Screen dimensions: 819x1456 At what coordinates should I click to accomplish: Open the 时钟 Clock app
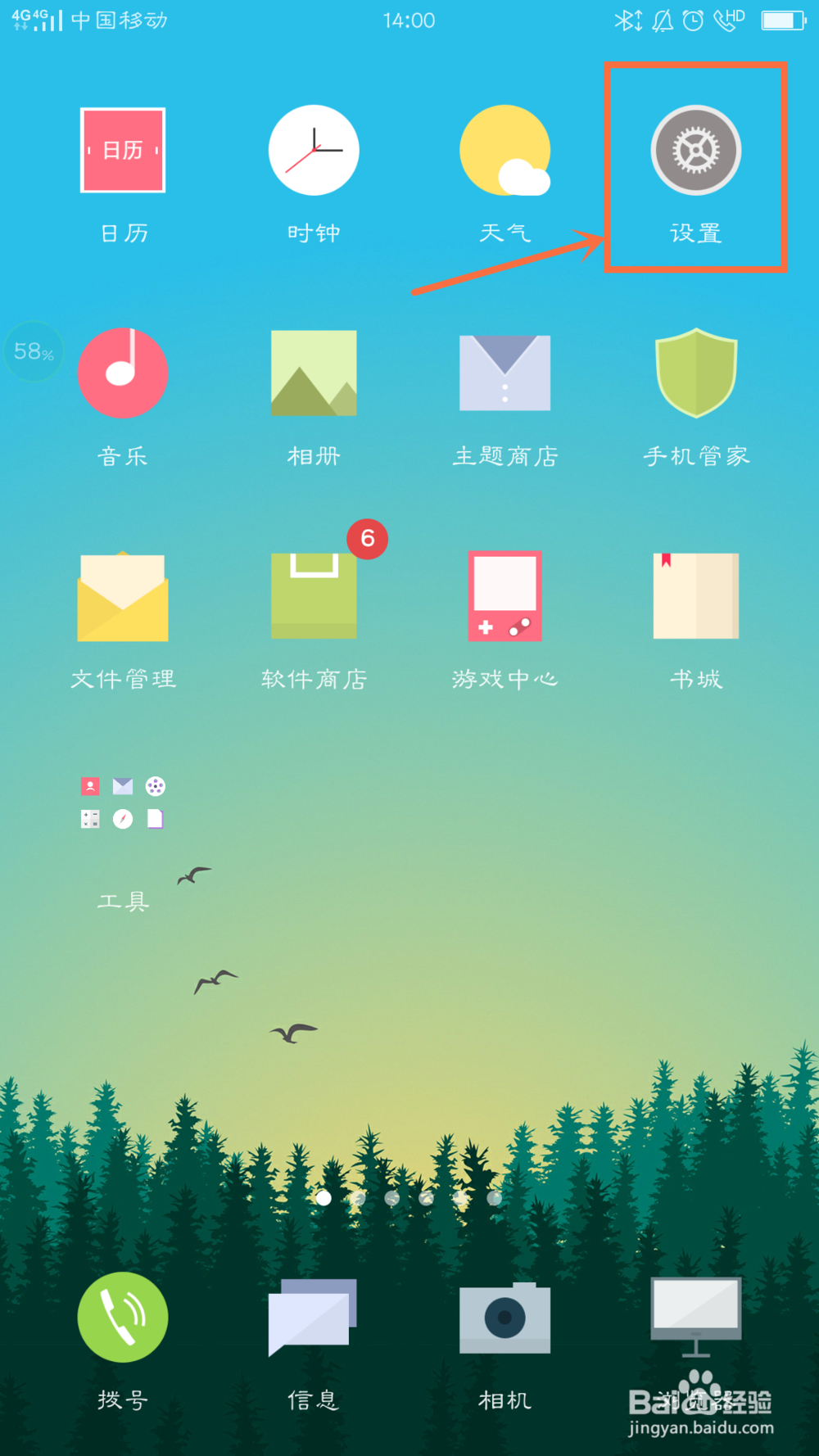pos(314,151)
